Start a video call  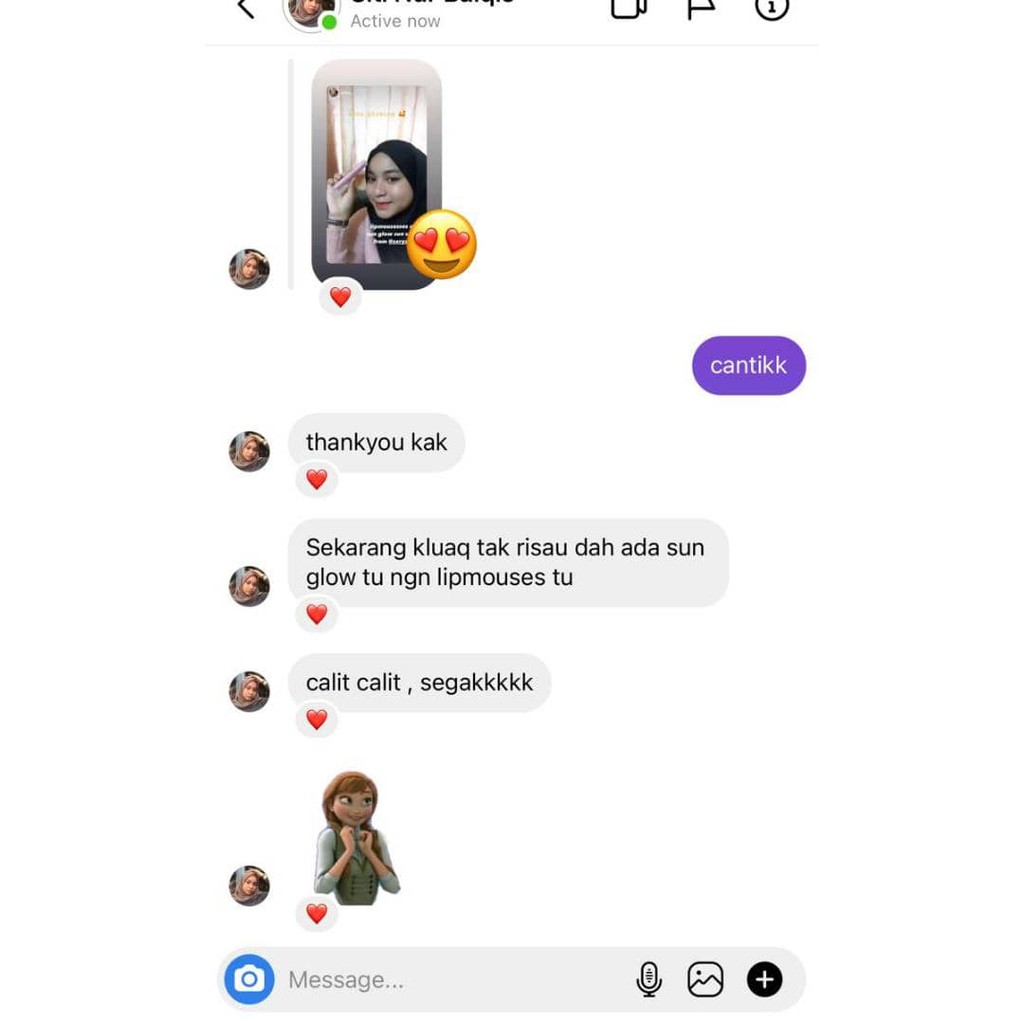click(x=629, y=8)
